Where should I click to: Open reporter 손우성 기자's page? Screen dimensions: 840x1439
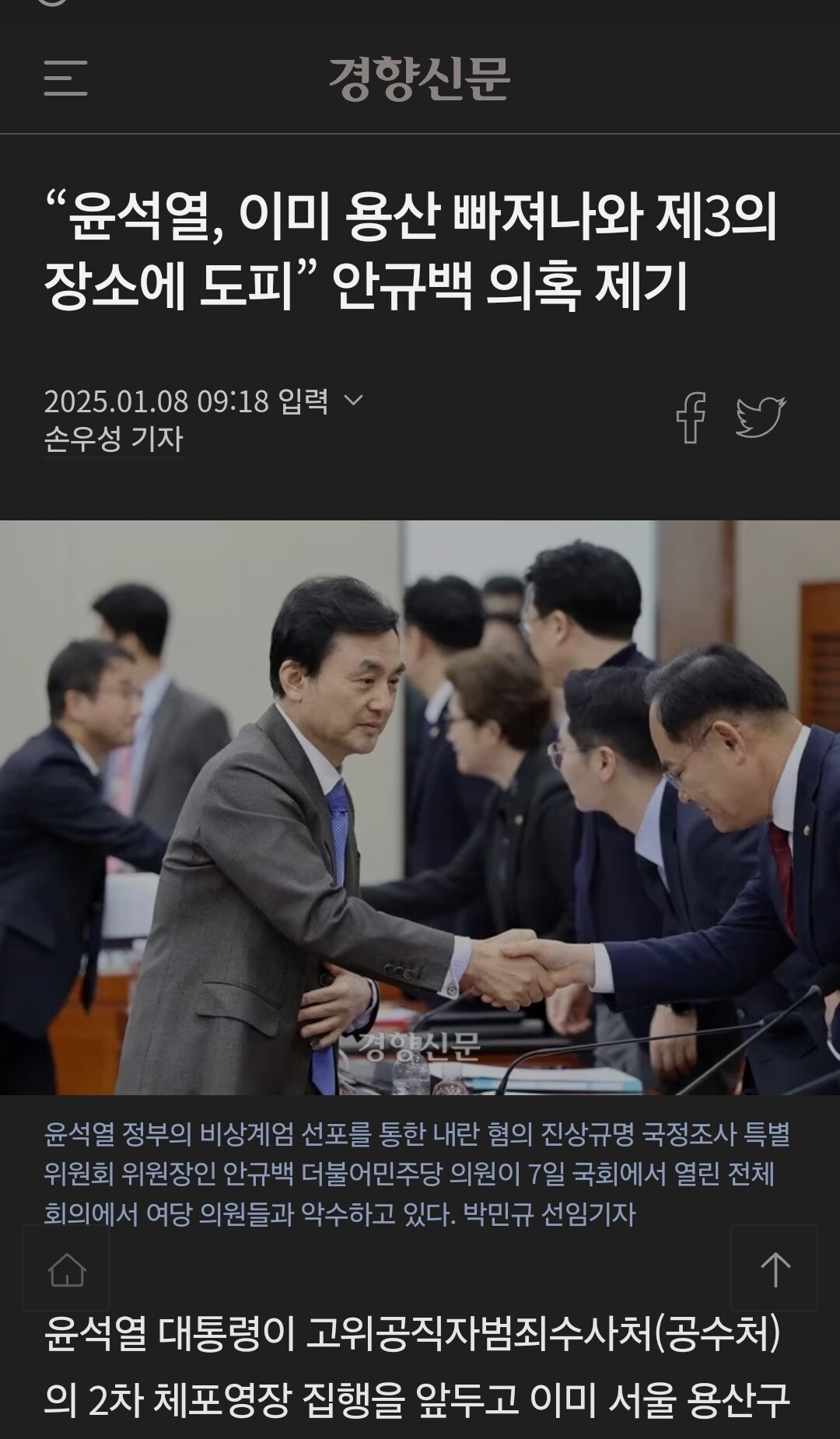tap(114, 439)
